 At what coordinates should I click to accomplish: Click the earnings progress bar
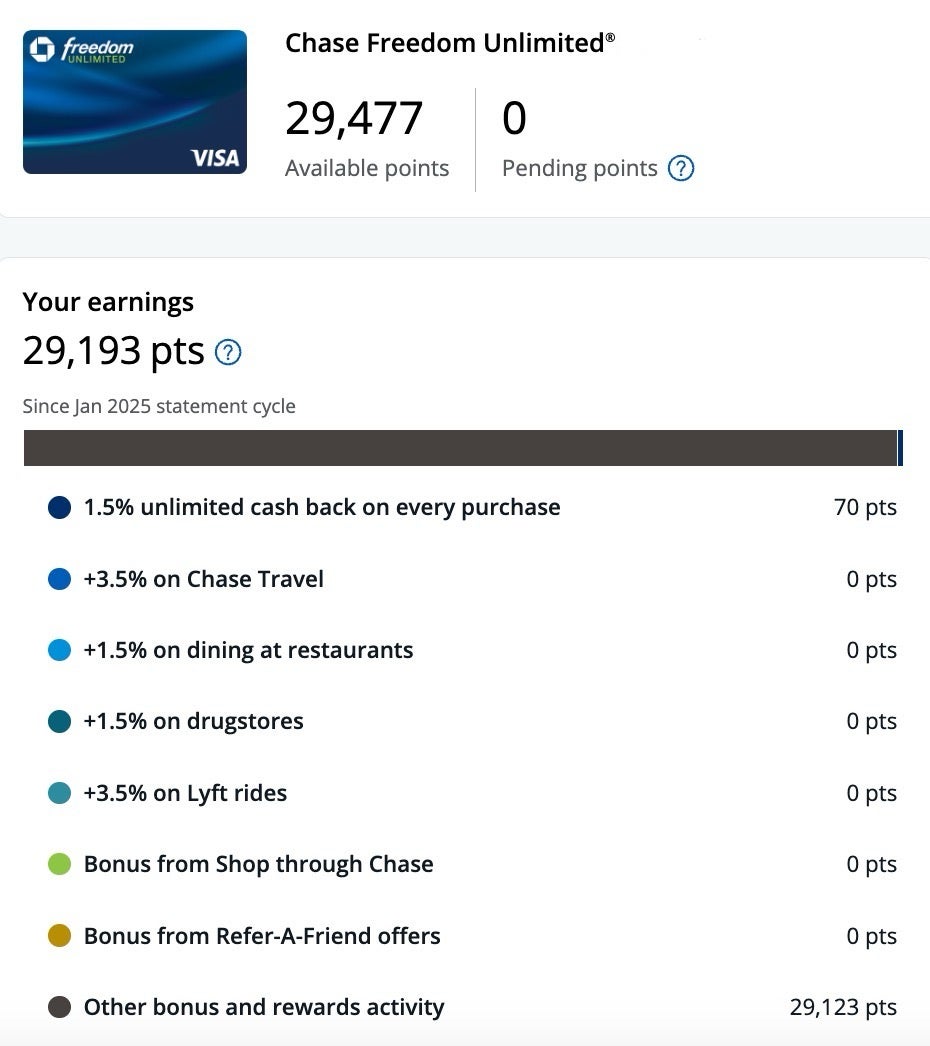[x=460, y=447]
